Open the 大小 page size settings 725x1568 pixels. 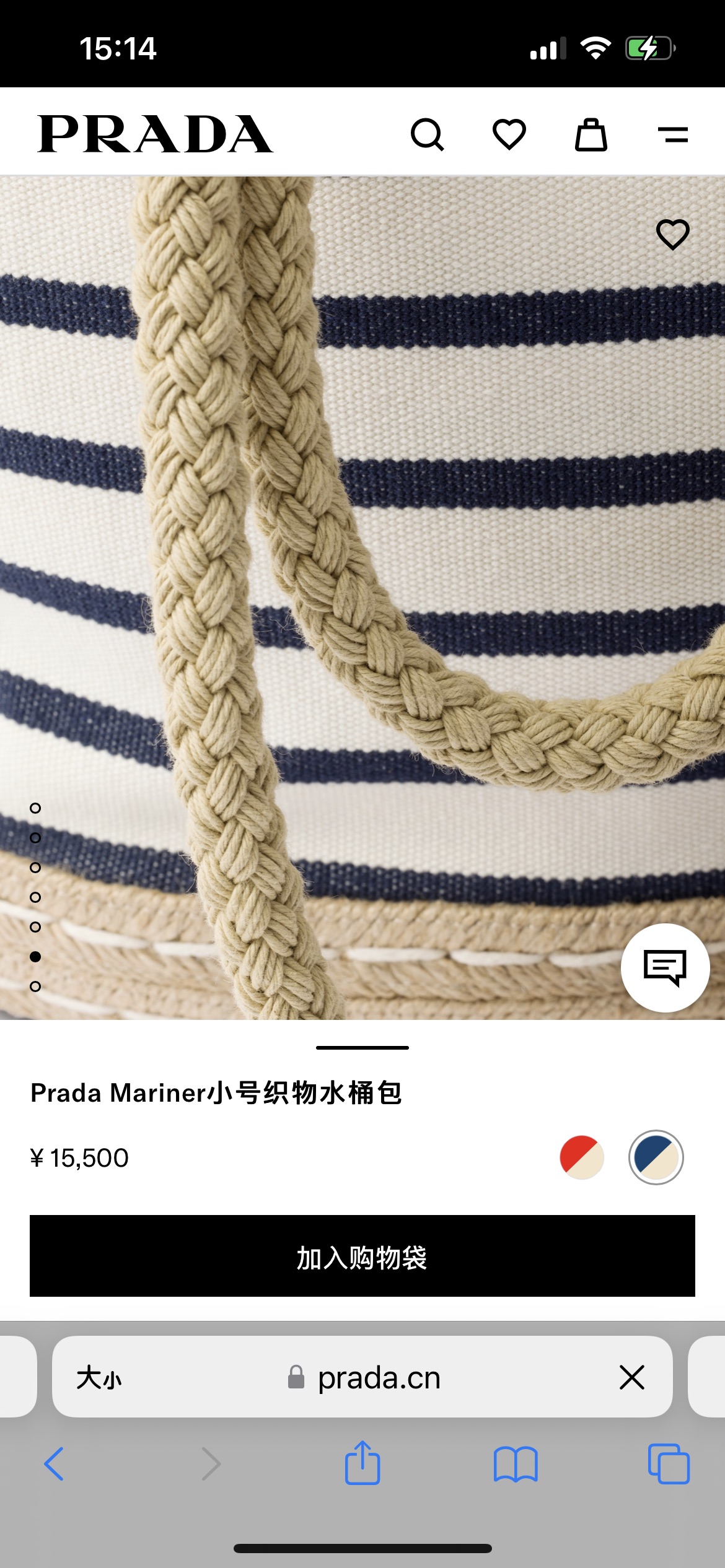pyautogui.click(x=99, y=1378)
